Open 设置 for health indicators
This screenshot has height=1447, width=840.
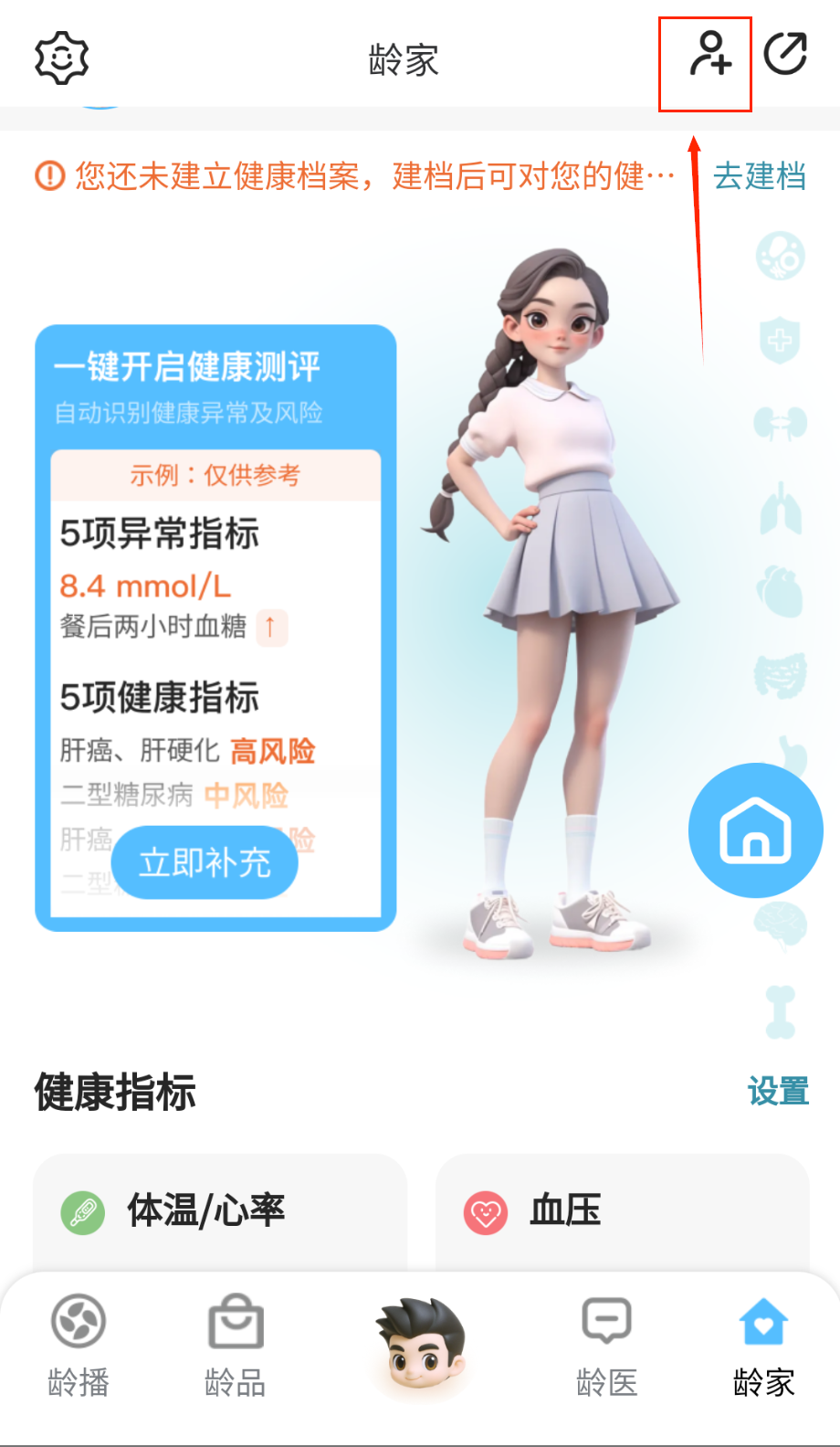pos(778,1091)
